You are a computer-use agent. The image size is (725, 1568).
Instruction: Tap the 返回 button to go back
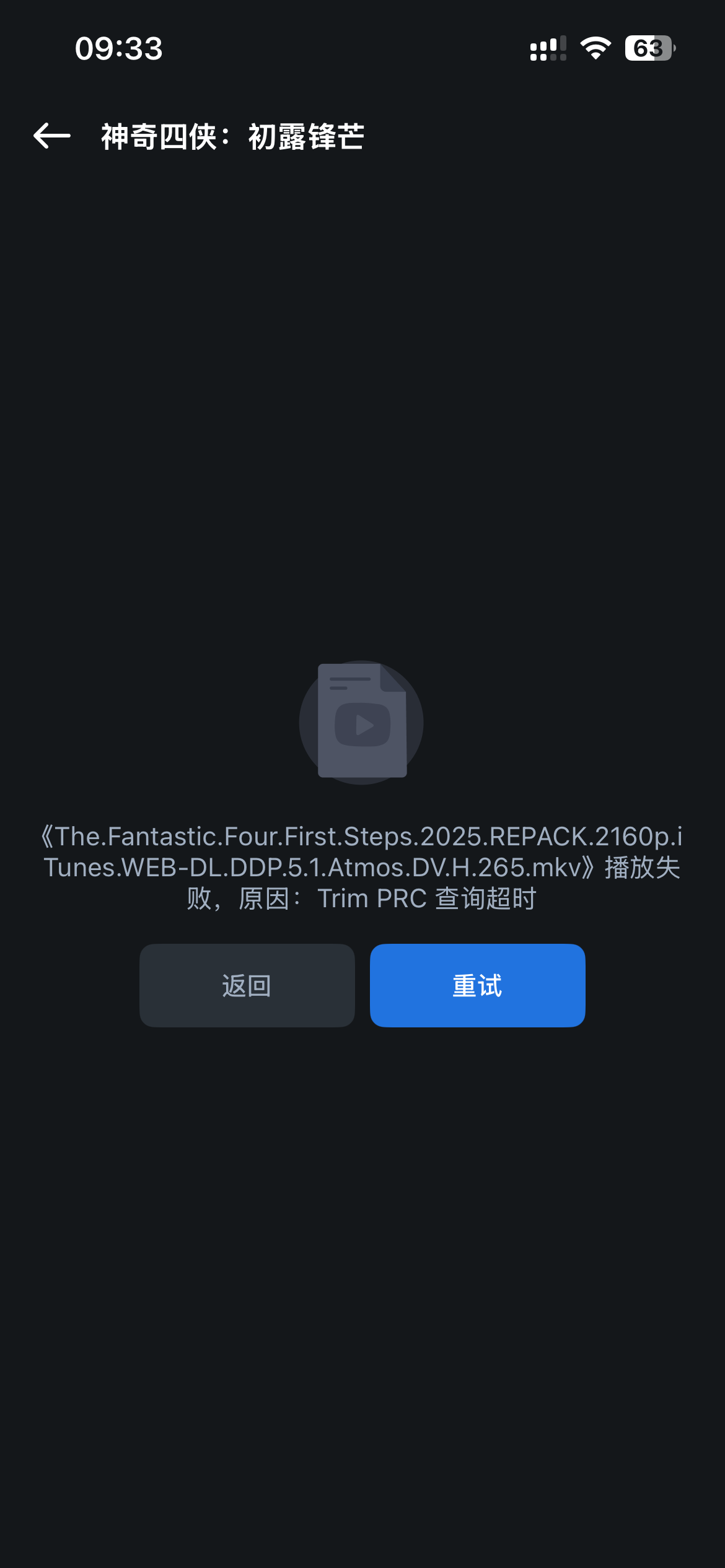tap(247, 985)
